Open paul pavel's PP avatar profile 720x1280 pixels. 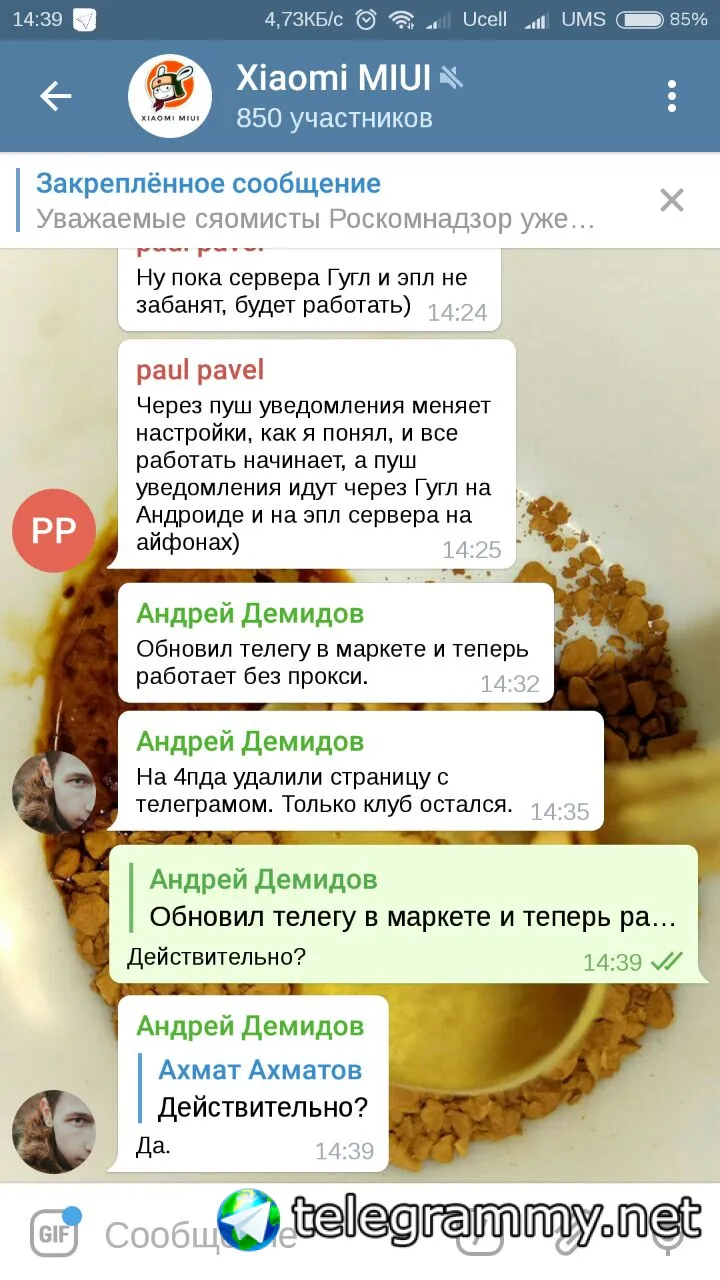(53, 531)
